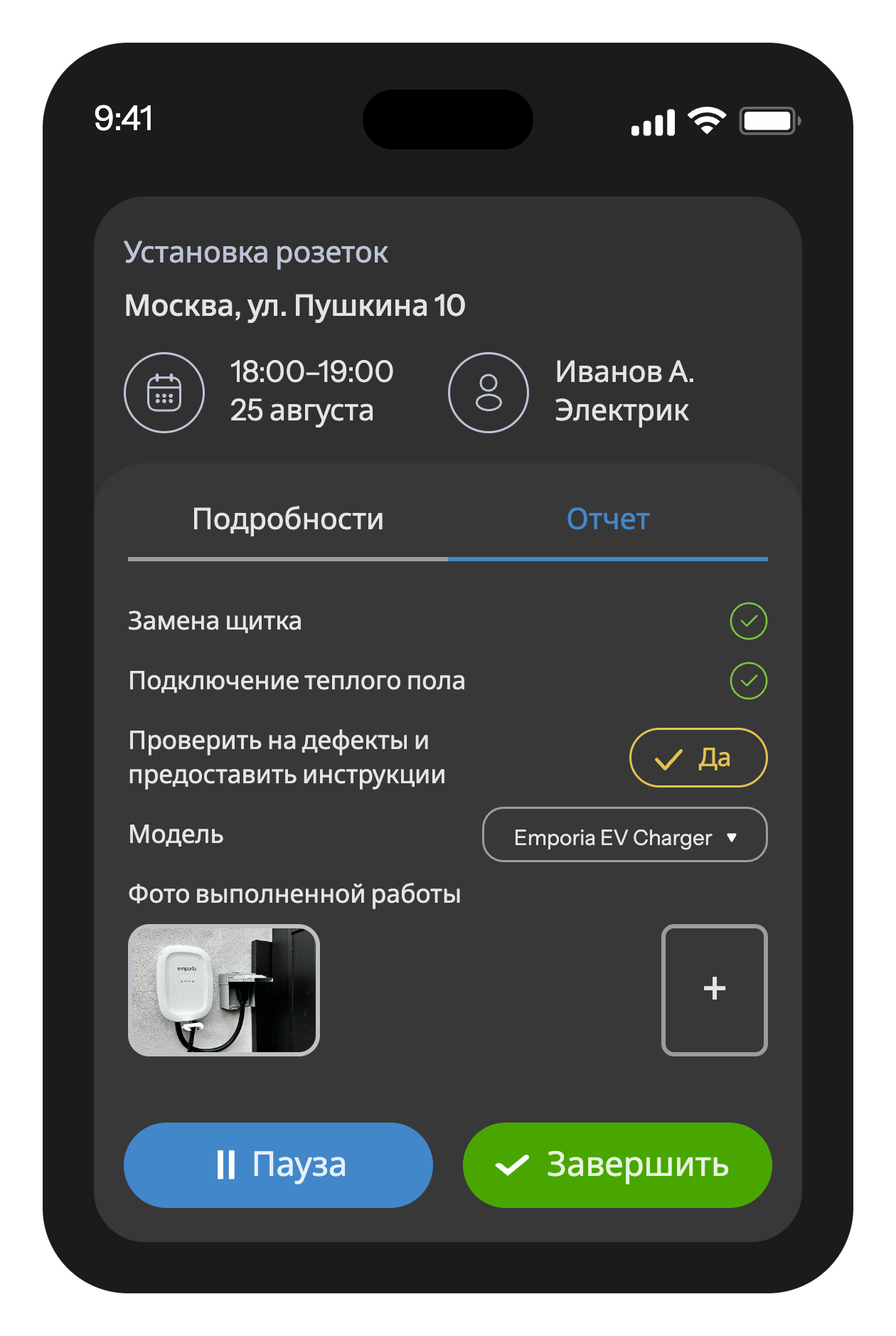Finish the job with Завершить button

[x=617, y=1165]
